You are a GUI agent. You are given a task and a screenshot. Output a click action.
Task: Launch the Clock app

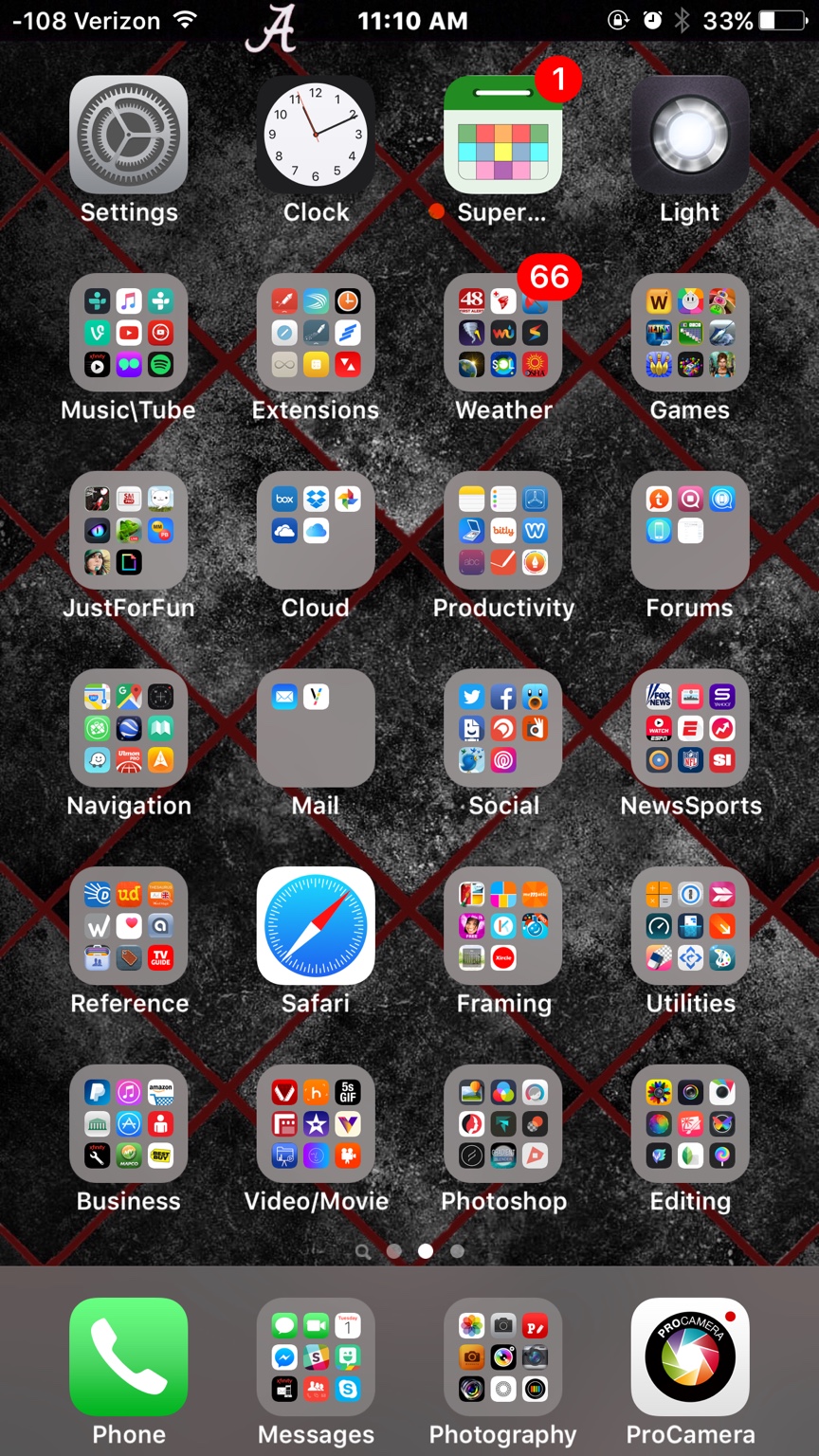[316, 135]
